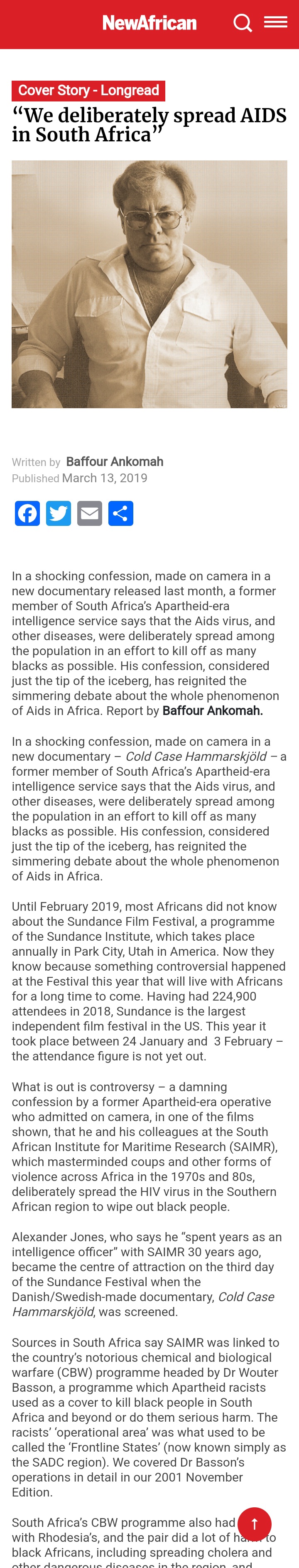The height and width of the screenshot is (1568, 299).
Task: Share article via email
Action: point(90,513)
